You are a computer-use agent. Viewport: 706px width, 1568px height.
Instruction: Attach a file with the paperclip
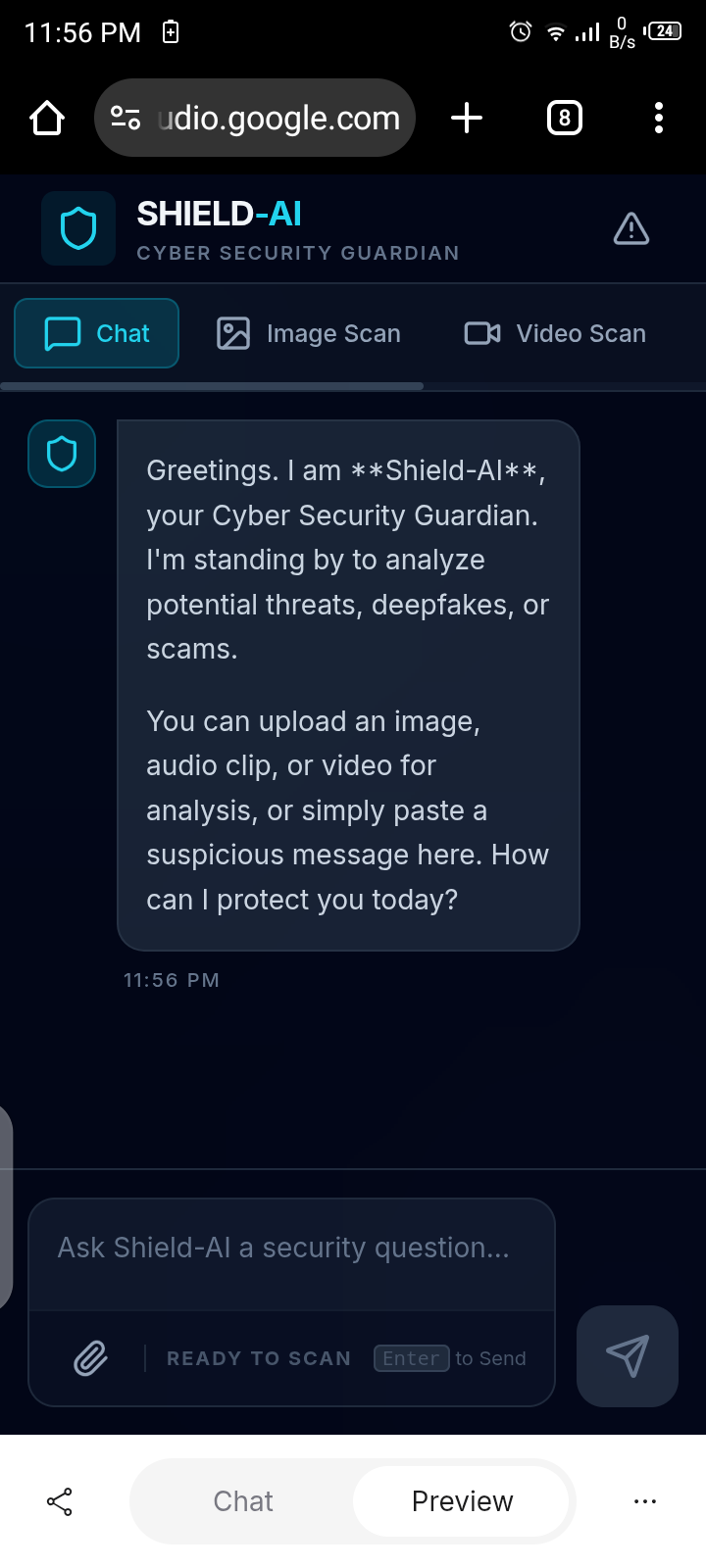[90, 1358]
